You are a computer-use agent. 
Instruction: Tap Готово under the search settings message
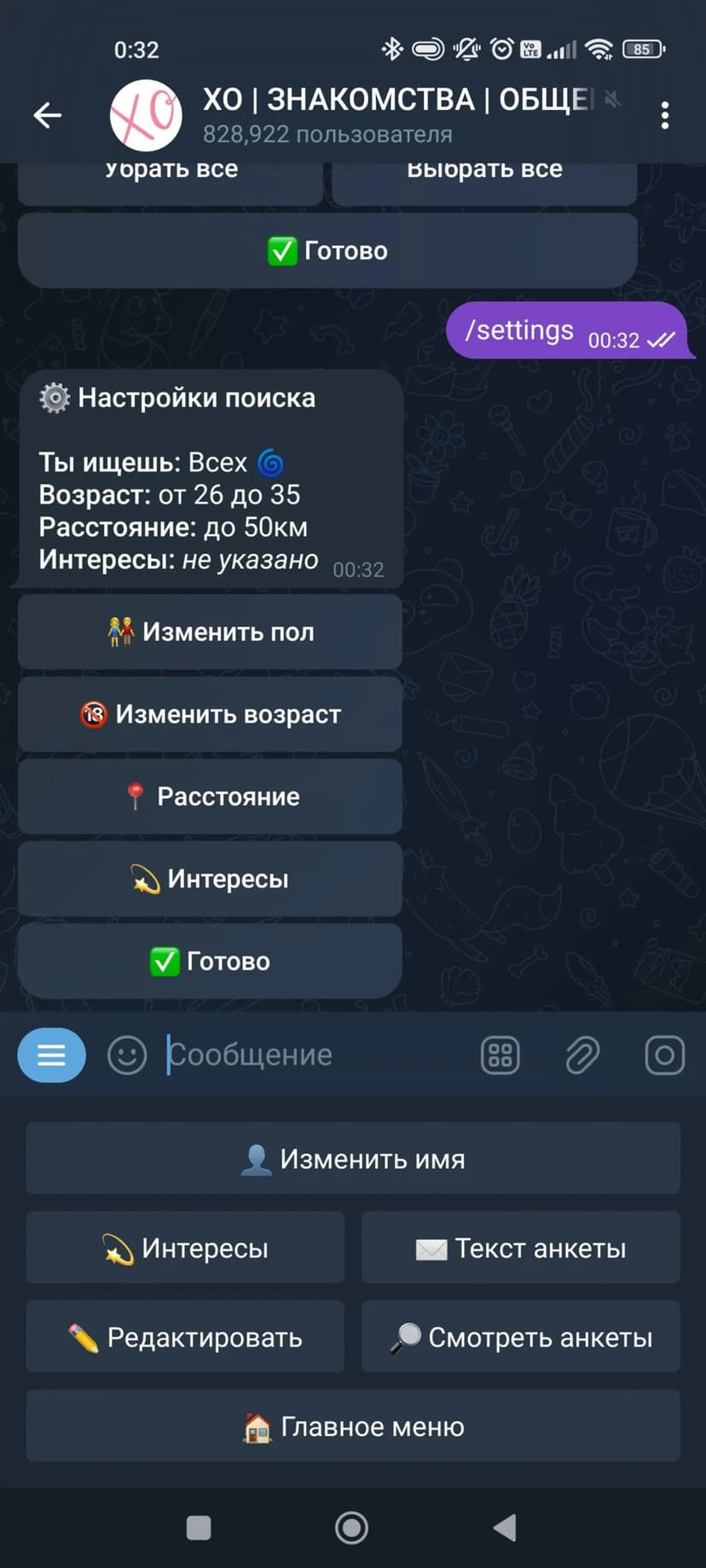(210, 961)
